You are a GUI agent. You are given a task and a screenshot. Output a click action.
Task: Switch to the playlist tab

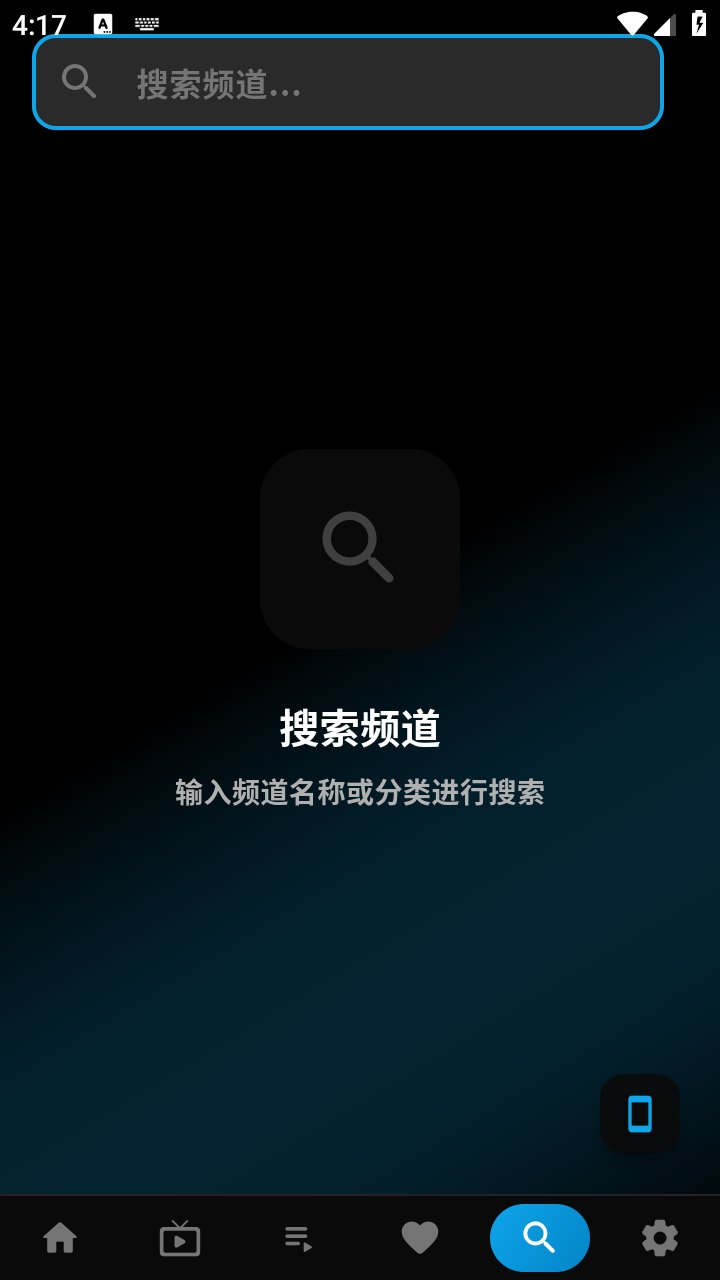(299, 1238)
